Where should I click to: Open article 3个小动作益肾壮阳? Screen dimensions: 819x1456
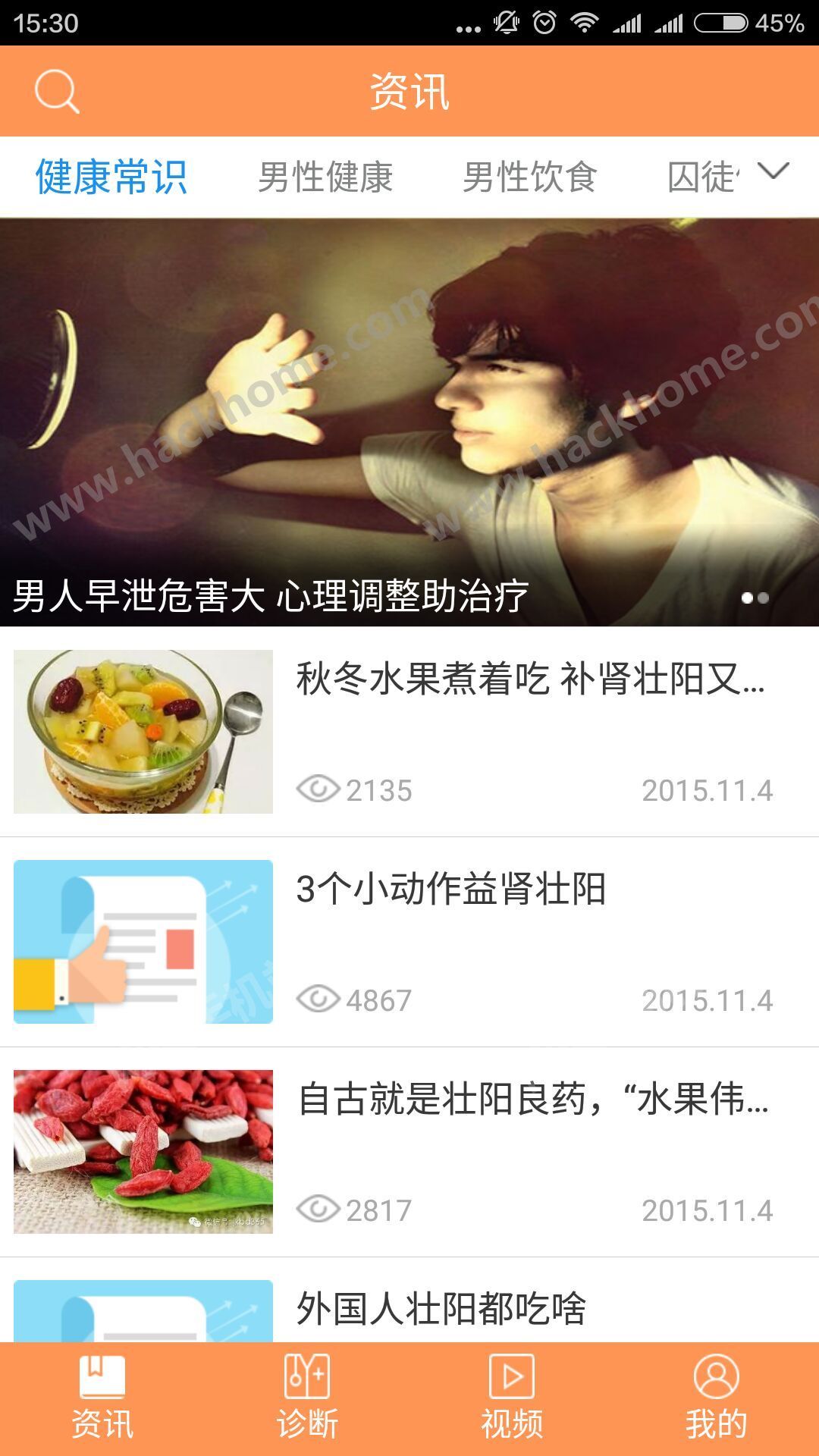[x=409, y=942]
